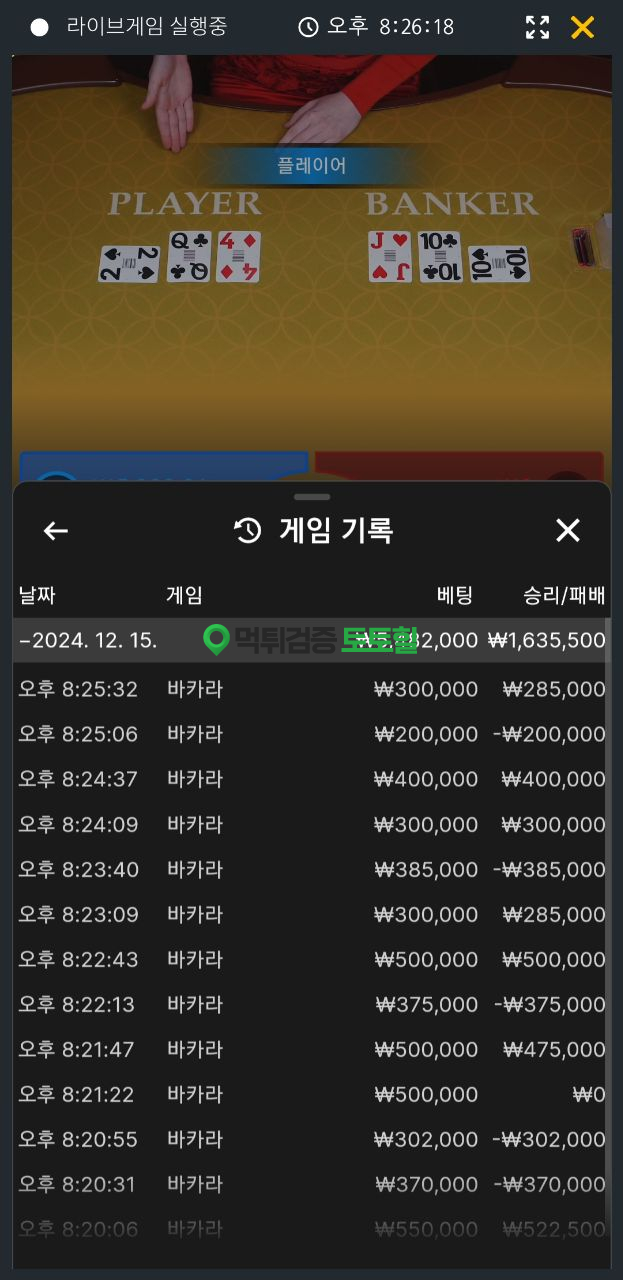Go back from the game history panel

56,531
